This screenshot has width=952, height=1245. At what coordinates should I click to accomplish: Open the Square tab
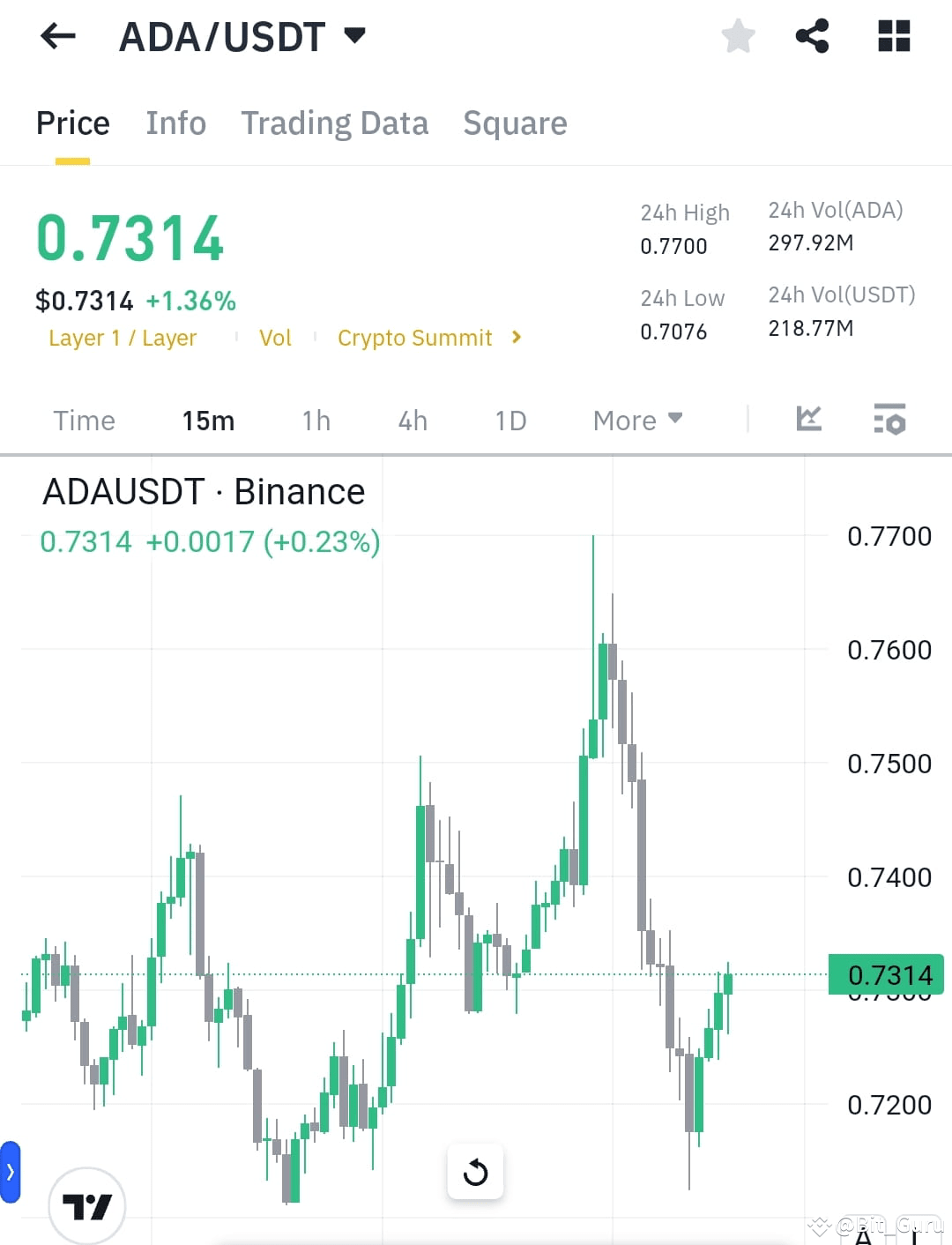515,123
